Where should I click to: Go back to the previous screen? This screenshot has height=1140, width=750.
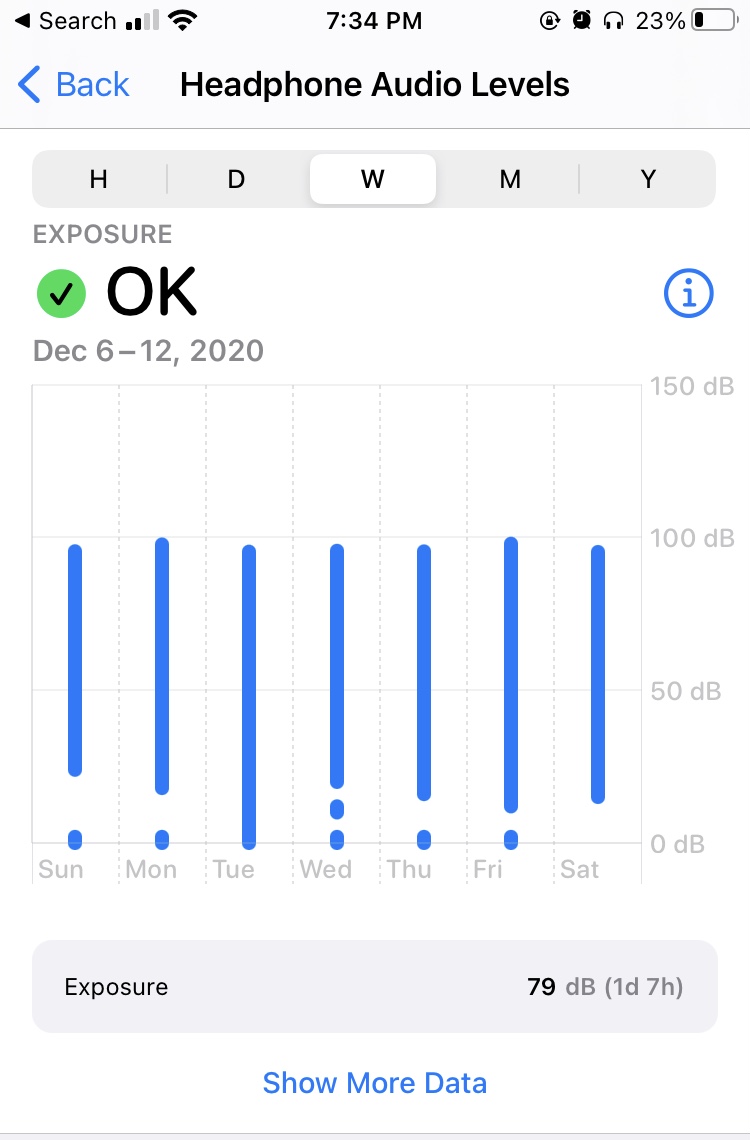click(75, 85)
